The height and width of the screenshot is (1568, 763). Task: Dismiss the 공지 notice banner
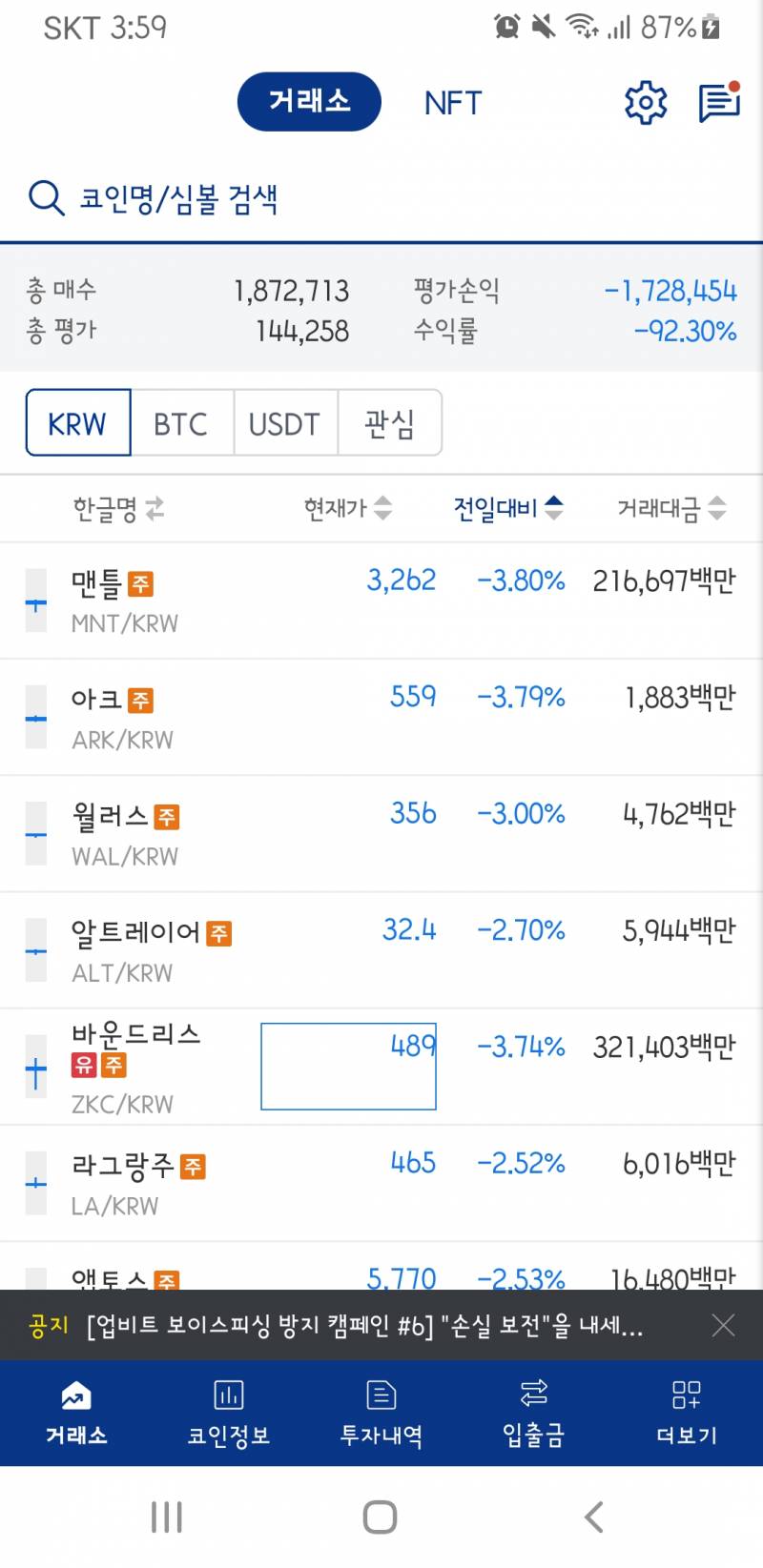tap(724, 1326)
